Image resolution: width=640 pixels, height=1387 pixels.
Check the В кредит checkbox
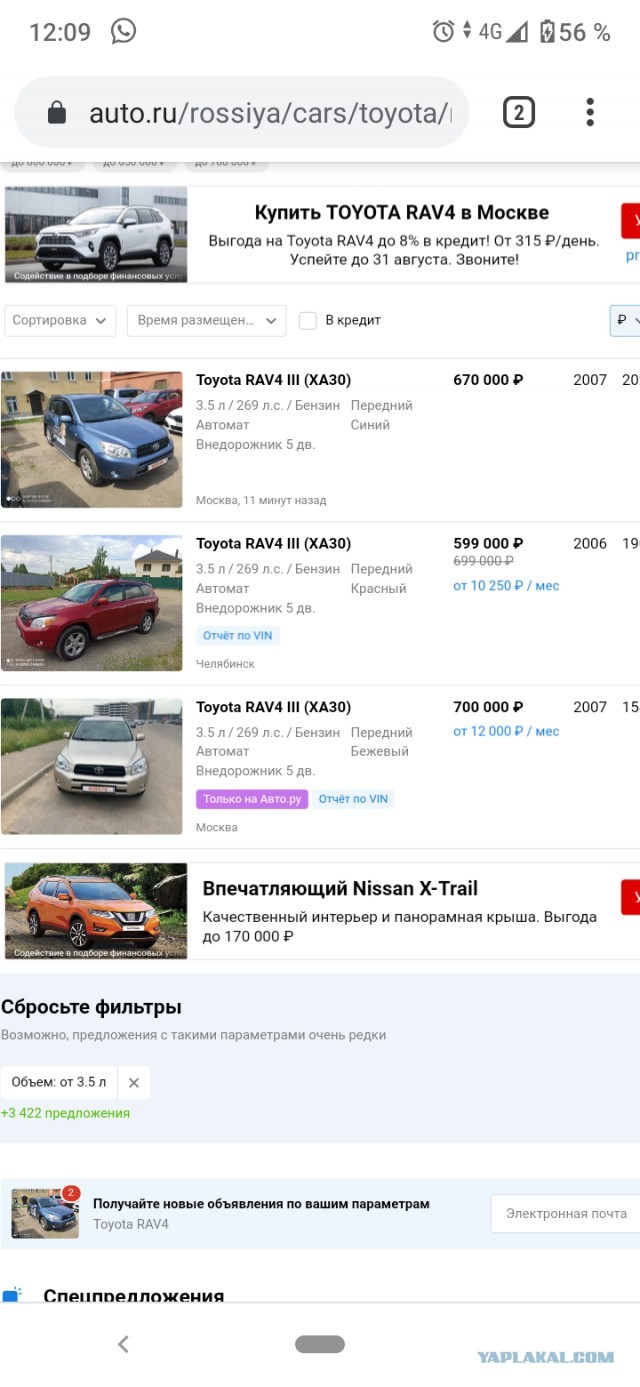point(308,320)
